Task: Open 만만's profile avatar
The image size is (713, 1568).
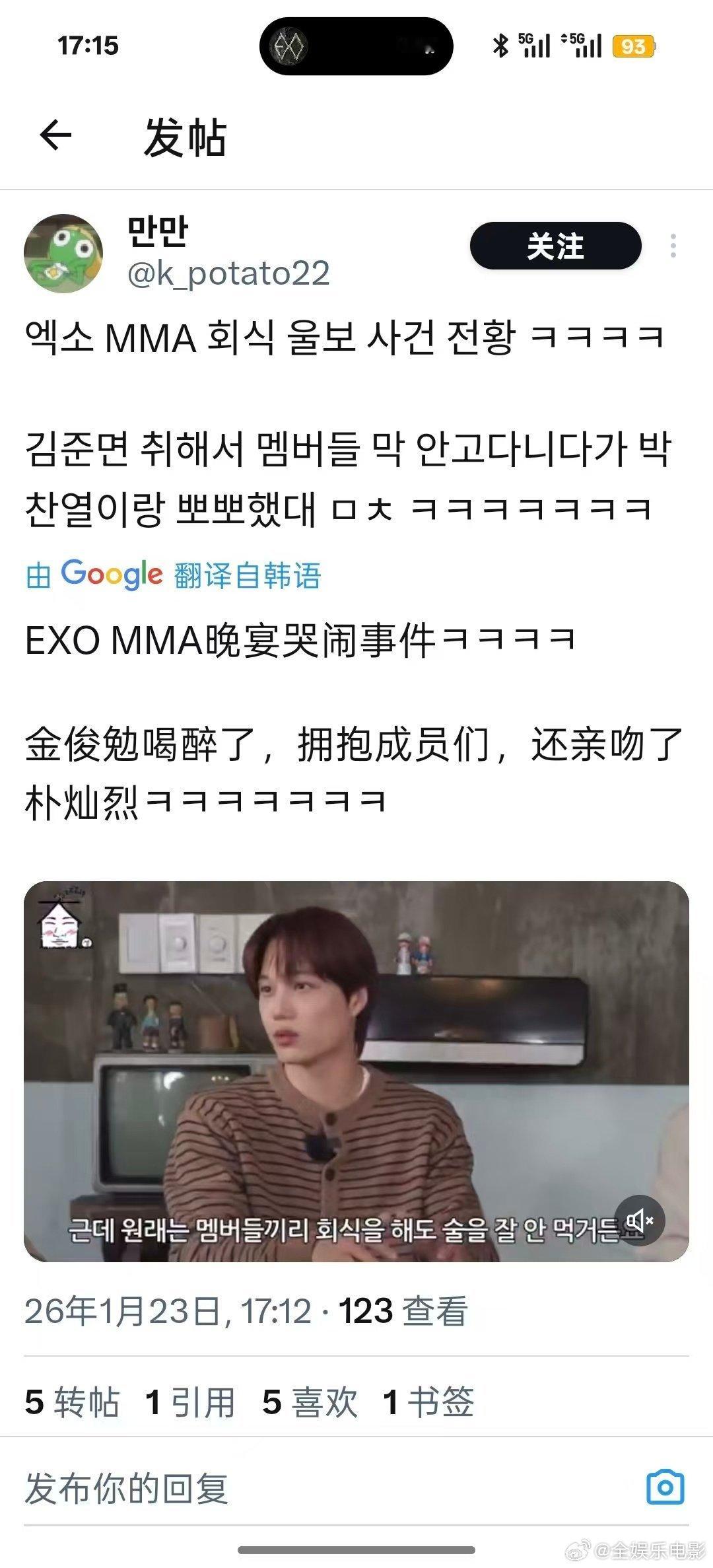Action: tap(66, 251)
